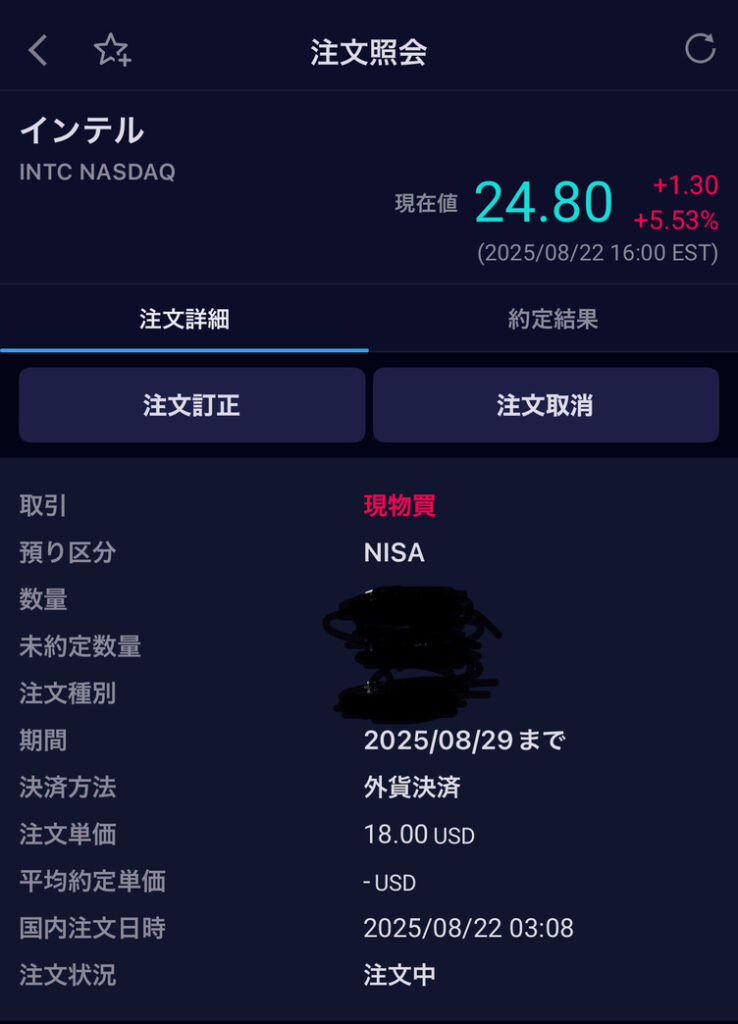This screenshot has height=1024, width=738.
Task: Switch to the 約定結果 tab
Action: (x=553, y=320)
